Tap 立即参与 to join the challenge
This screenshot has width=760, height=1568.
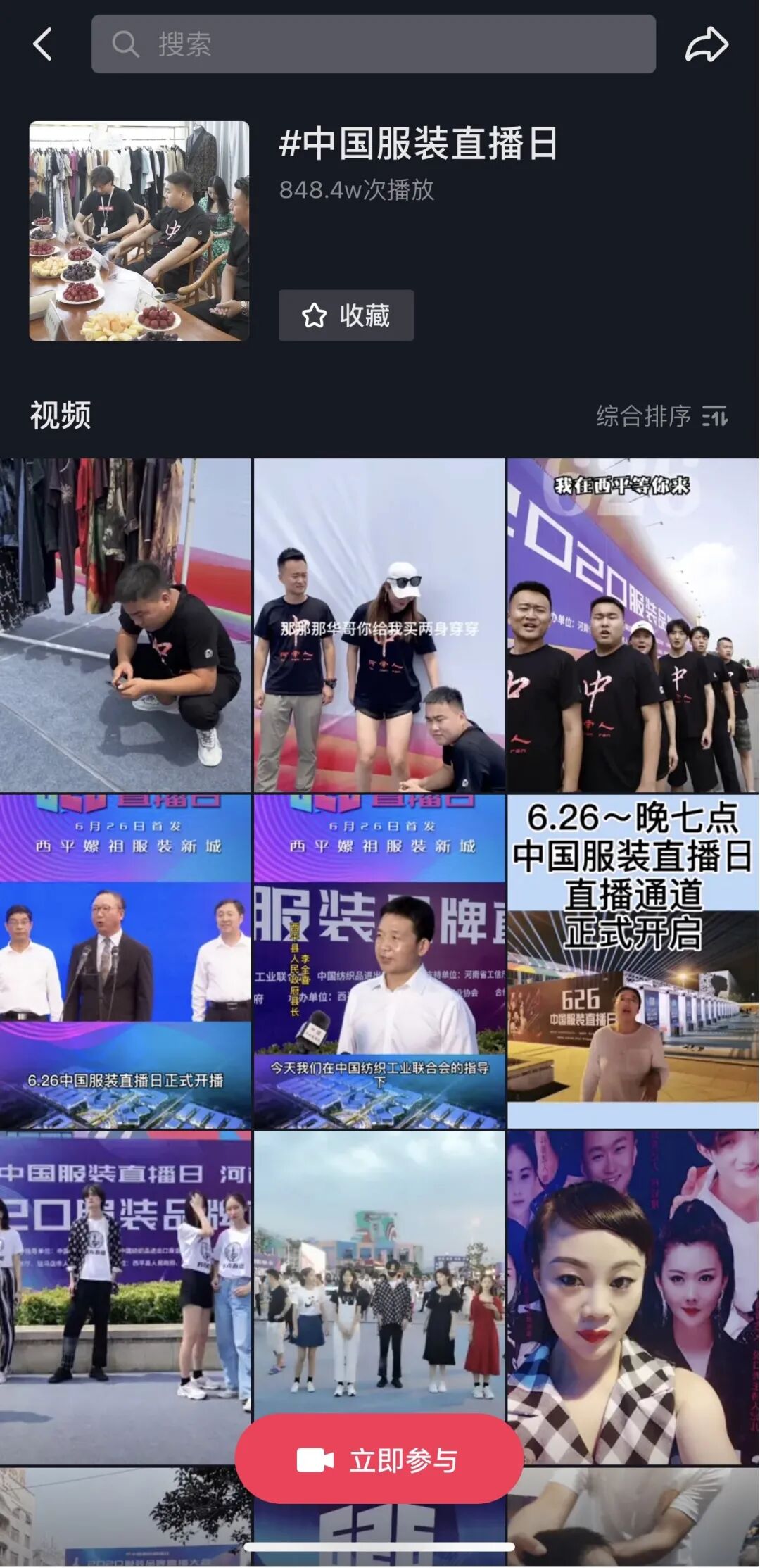[379, 1460]
